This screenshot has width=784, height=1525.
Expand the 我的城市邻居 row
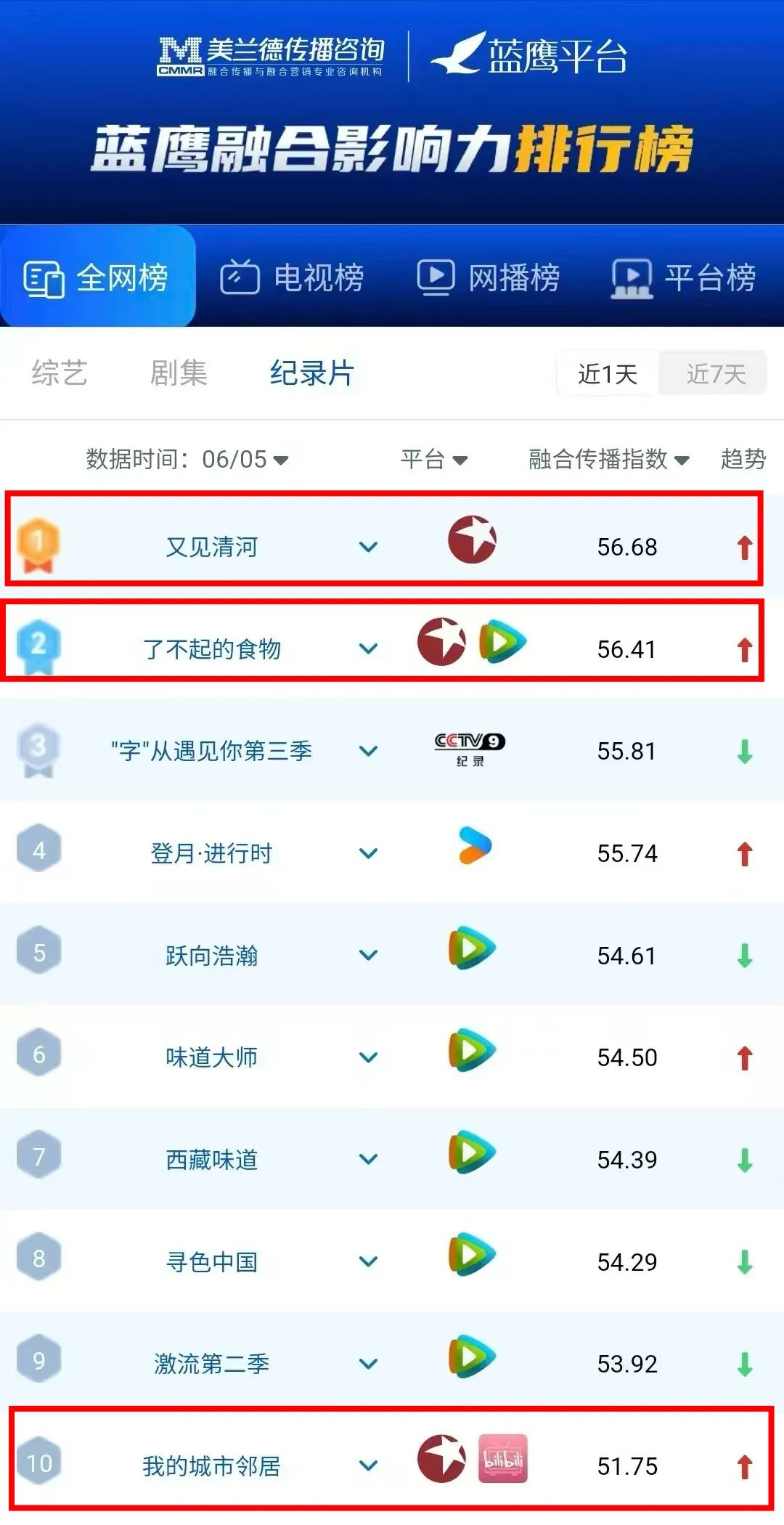click(369, 1465)
